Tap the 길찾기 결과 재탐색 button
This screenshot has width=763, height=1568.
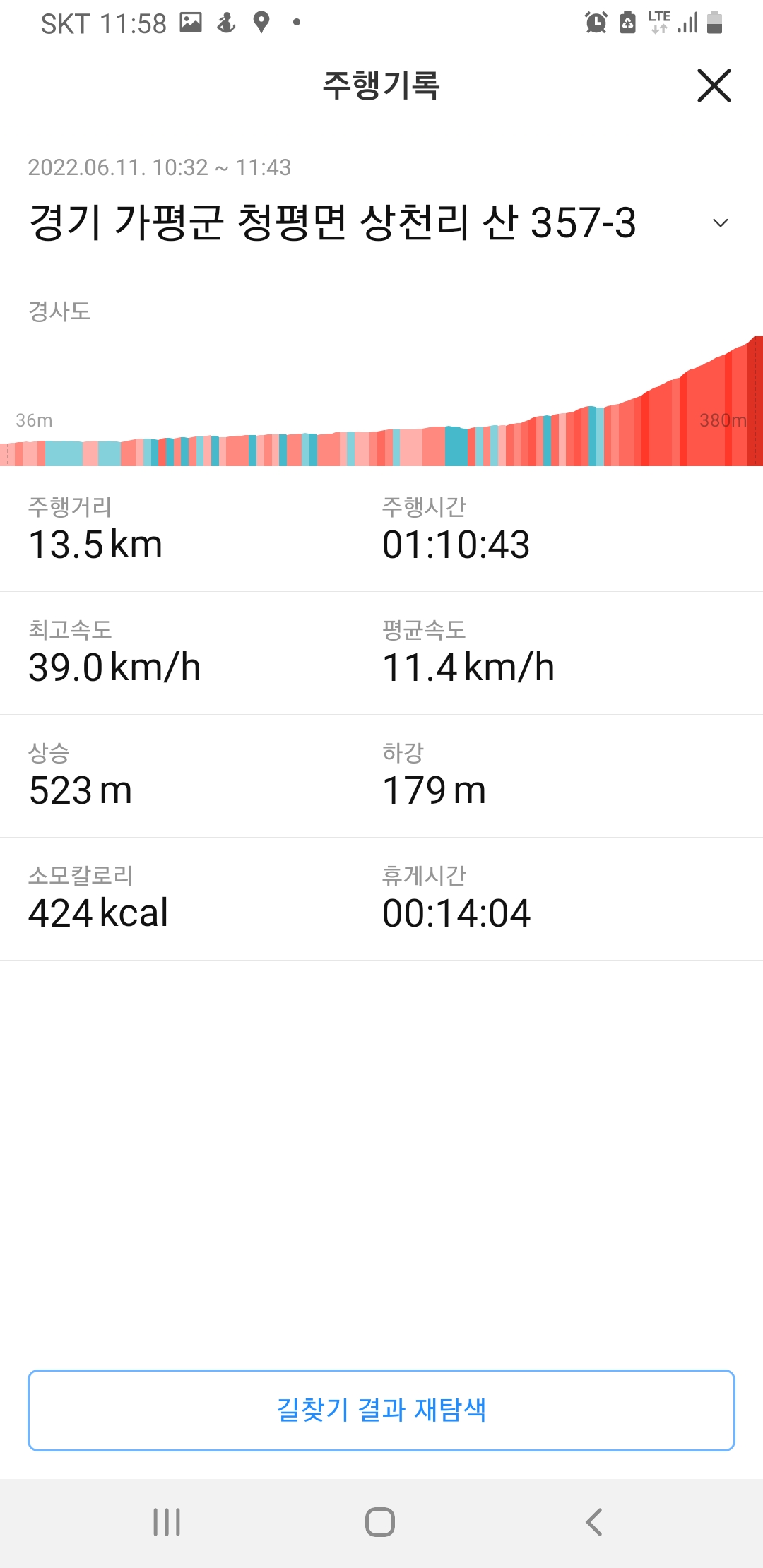[x=381, y=1410]
